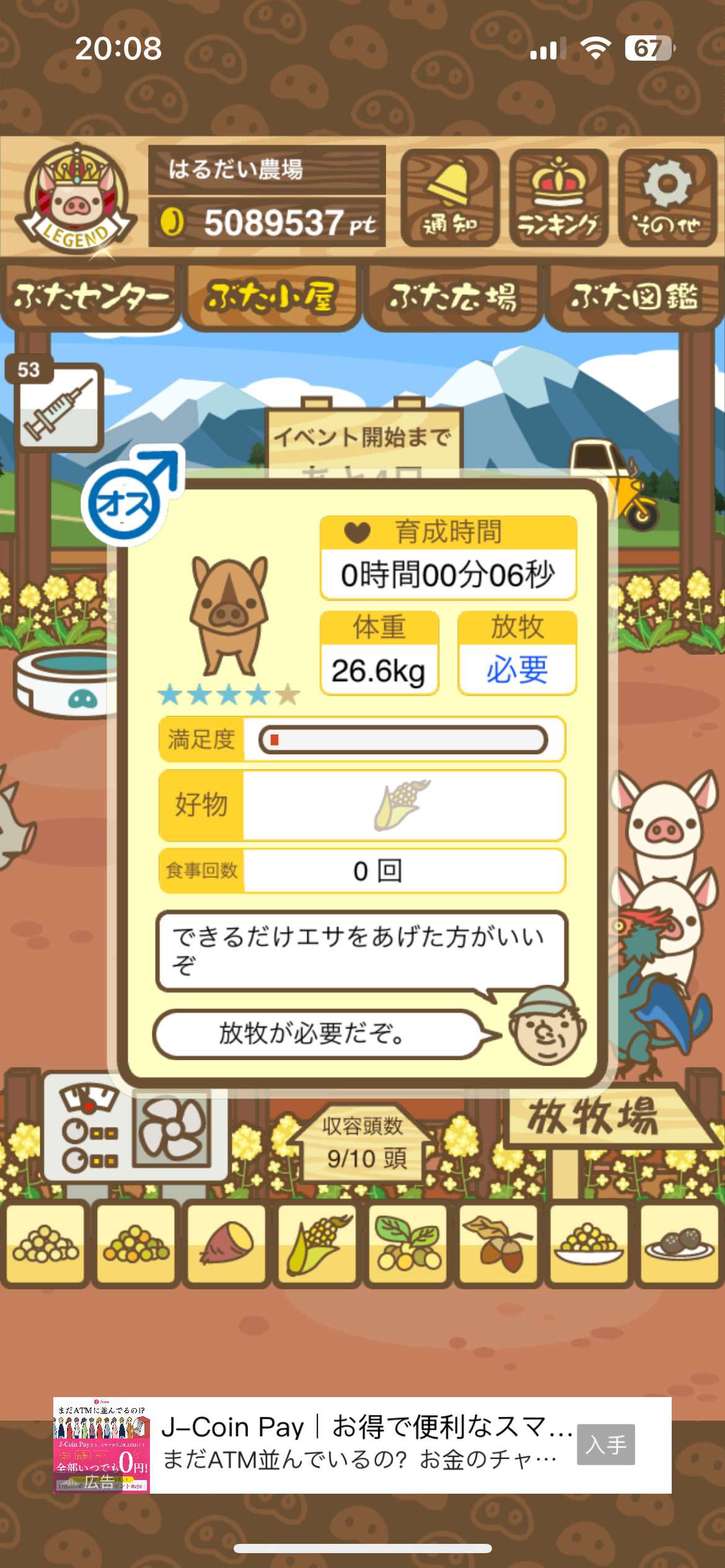The height and width of the screenshot is (1568, 725).
Task: Choose the dark food on the plate
Action: pos(679,1244)
